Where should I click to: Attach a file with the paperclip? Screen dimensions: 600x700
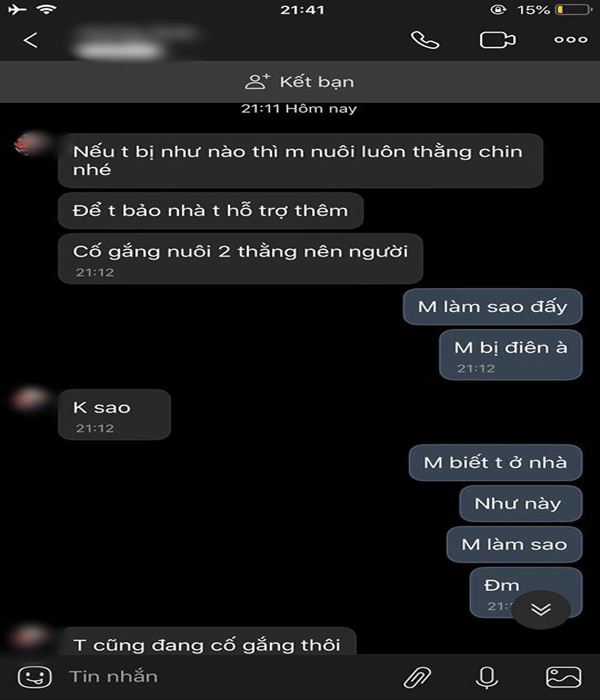coord(416,677)
